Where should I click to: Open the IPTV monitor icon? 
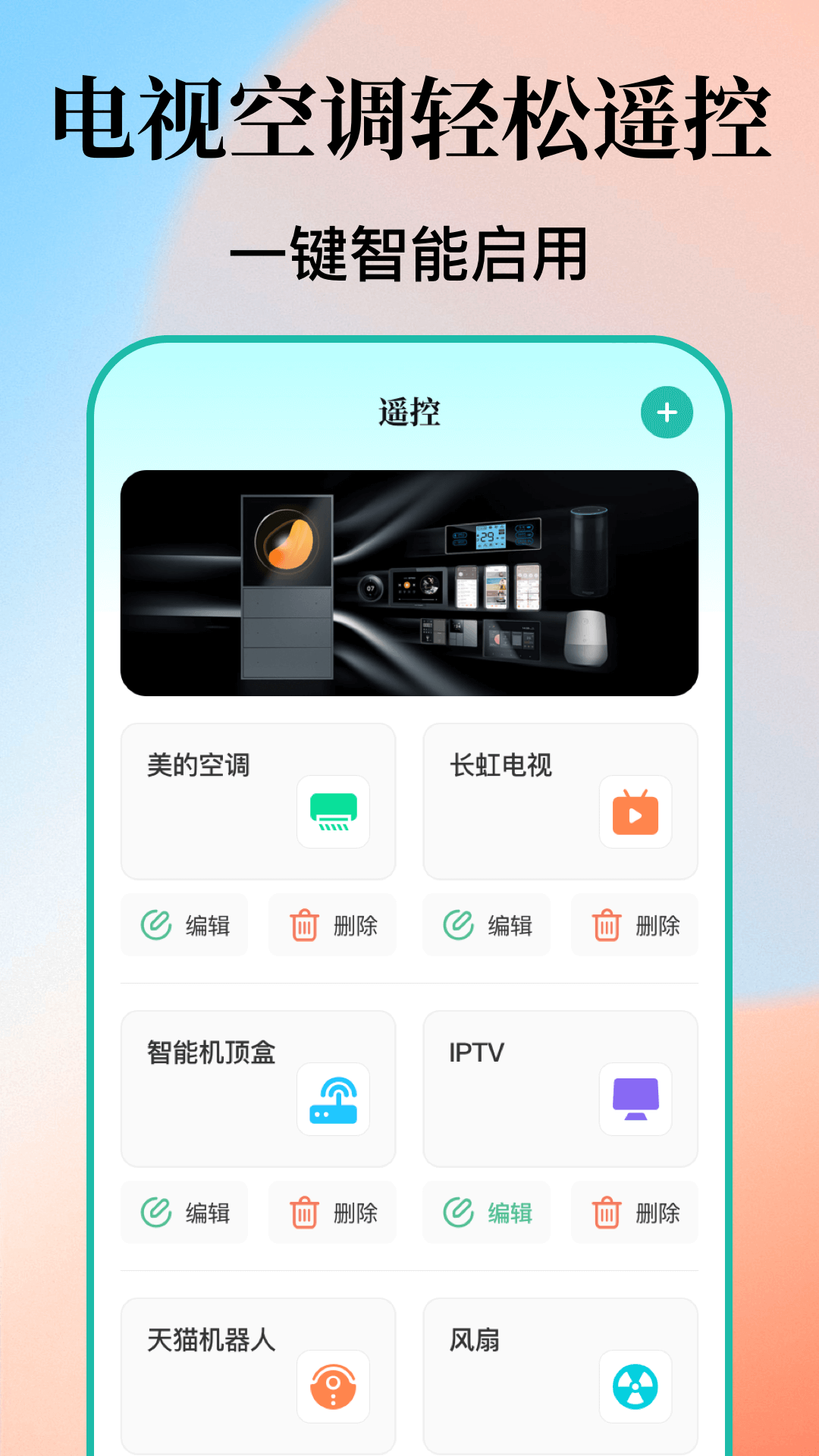coord(635,1101)
